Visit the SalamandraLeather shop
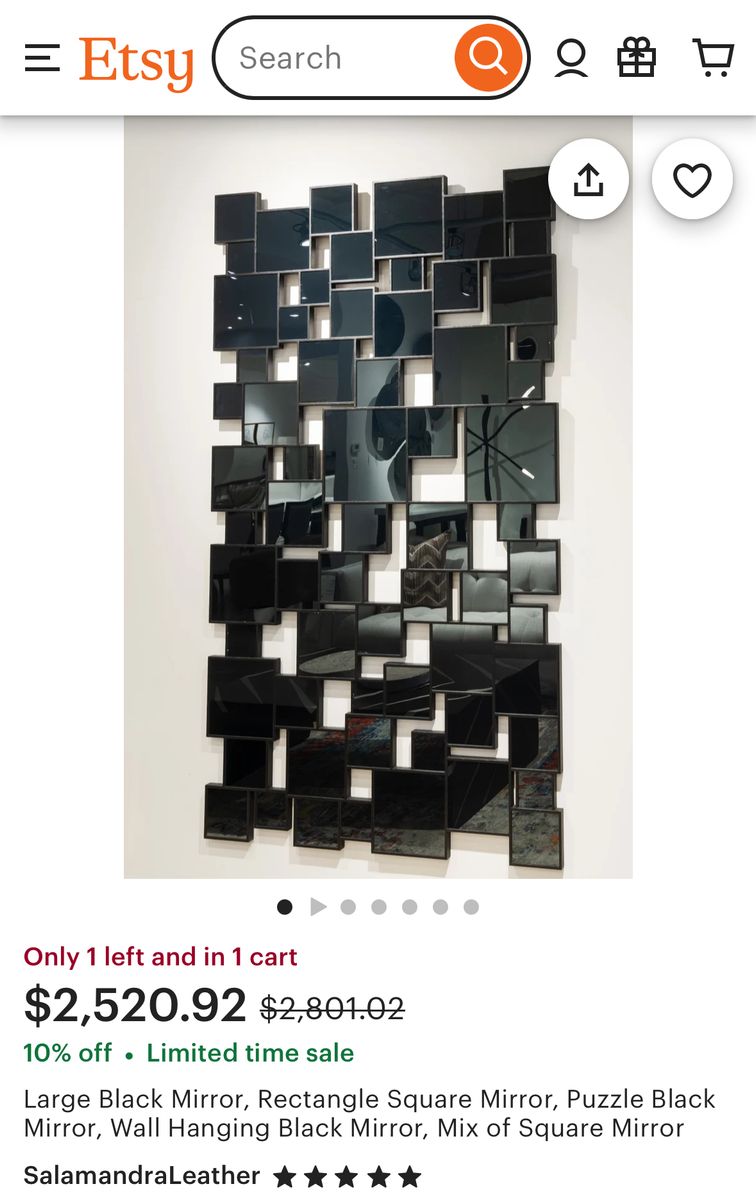The width and height of the screenshot is (756, 1200). [141, 1175]
